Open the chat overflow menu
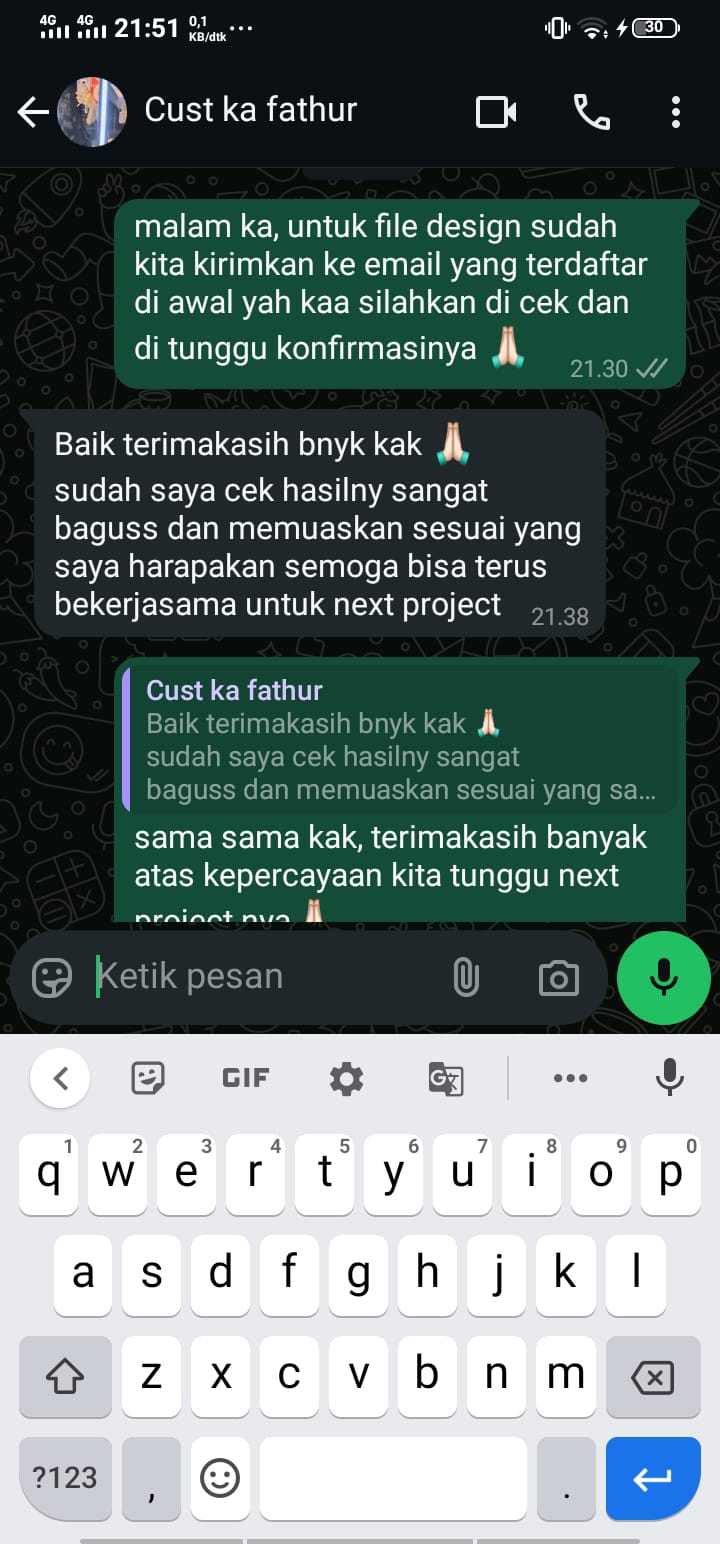This screenshot has height=1544, width=720. 676,112
